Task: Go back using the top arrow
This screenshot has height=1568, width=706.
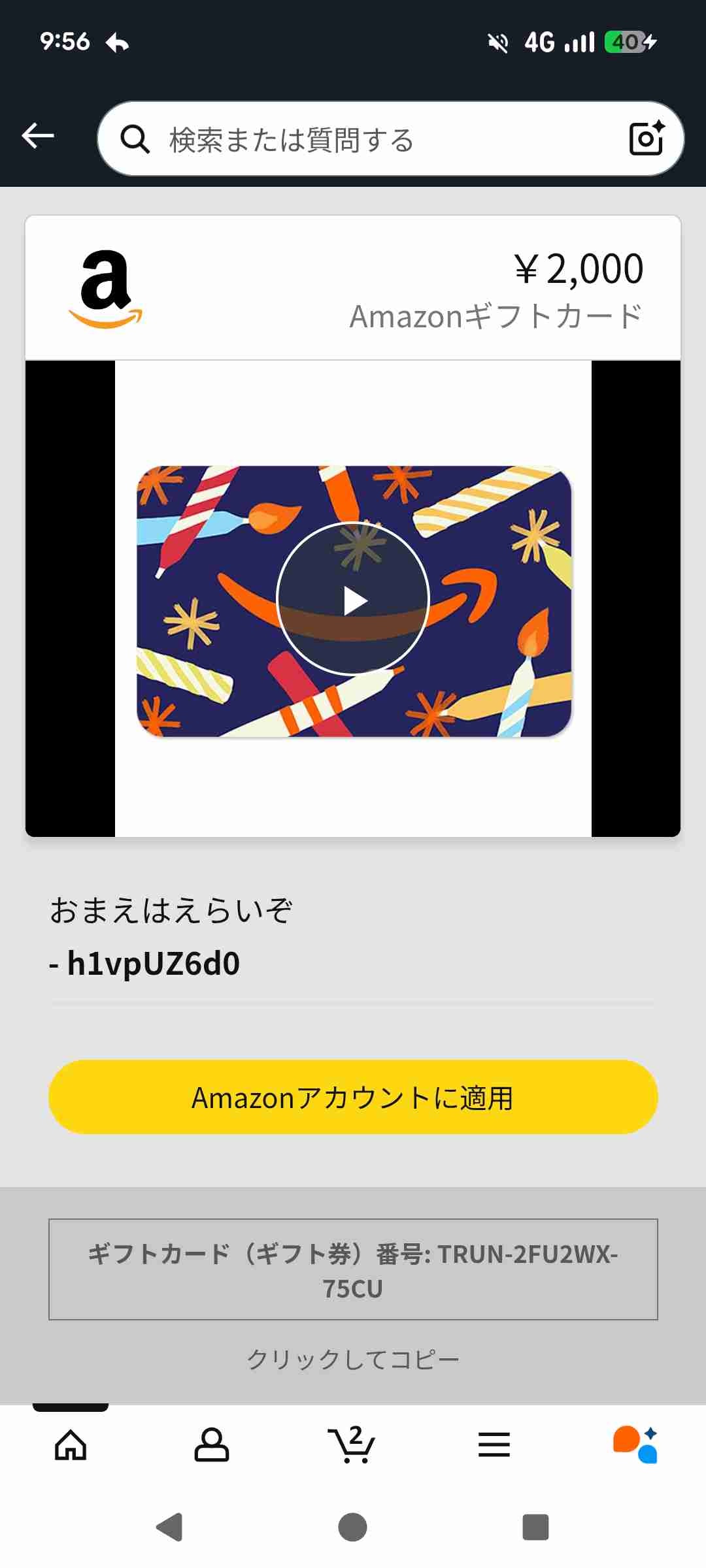Action: [x=38, y=137]
